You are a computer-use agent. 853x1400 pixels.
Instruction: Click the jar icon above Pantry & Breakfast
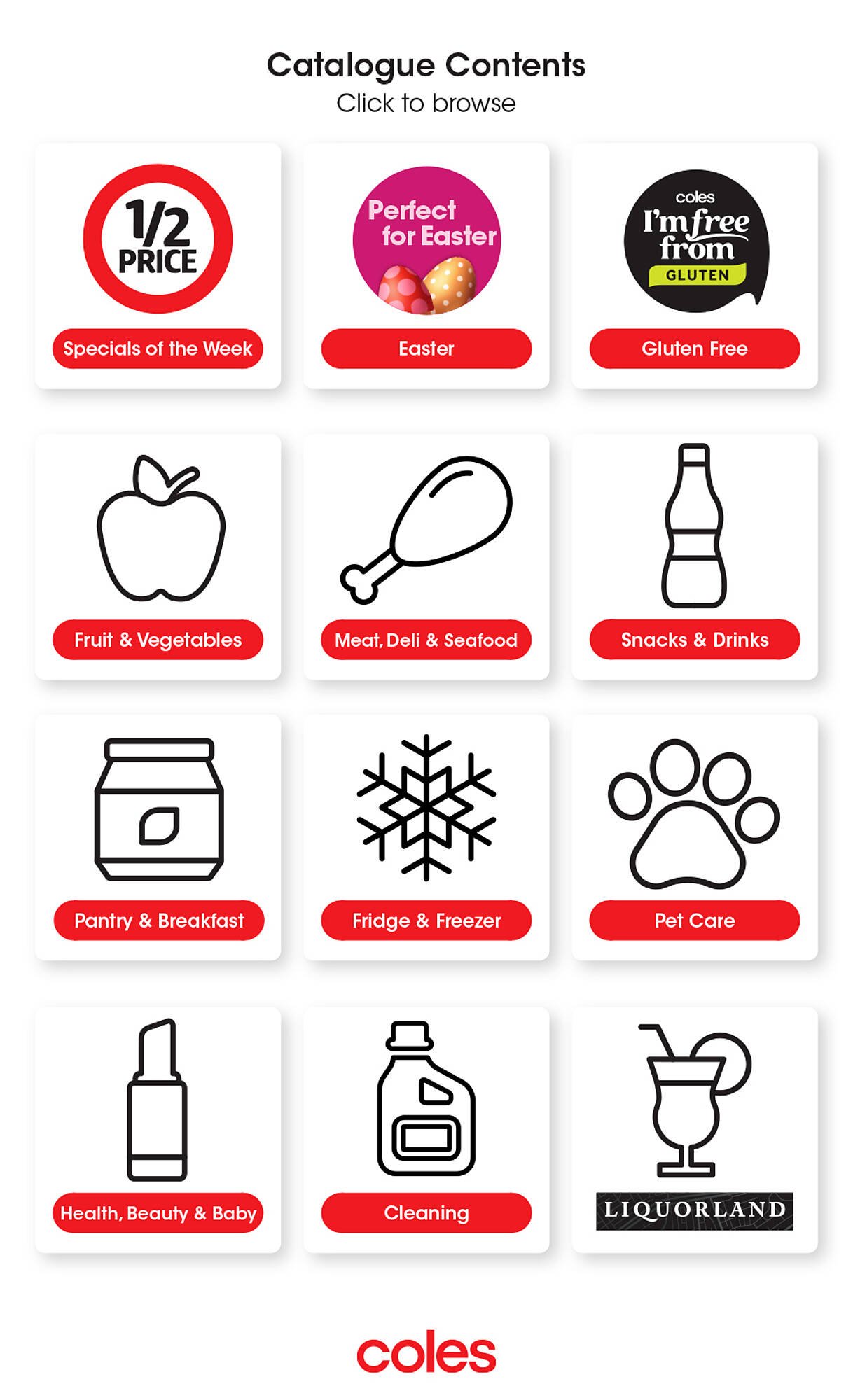[157, 812]
